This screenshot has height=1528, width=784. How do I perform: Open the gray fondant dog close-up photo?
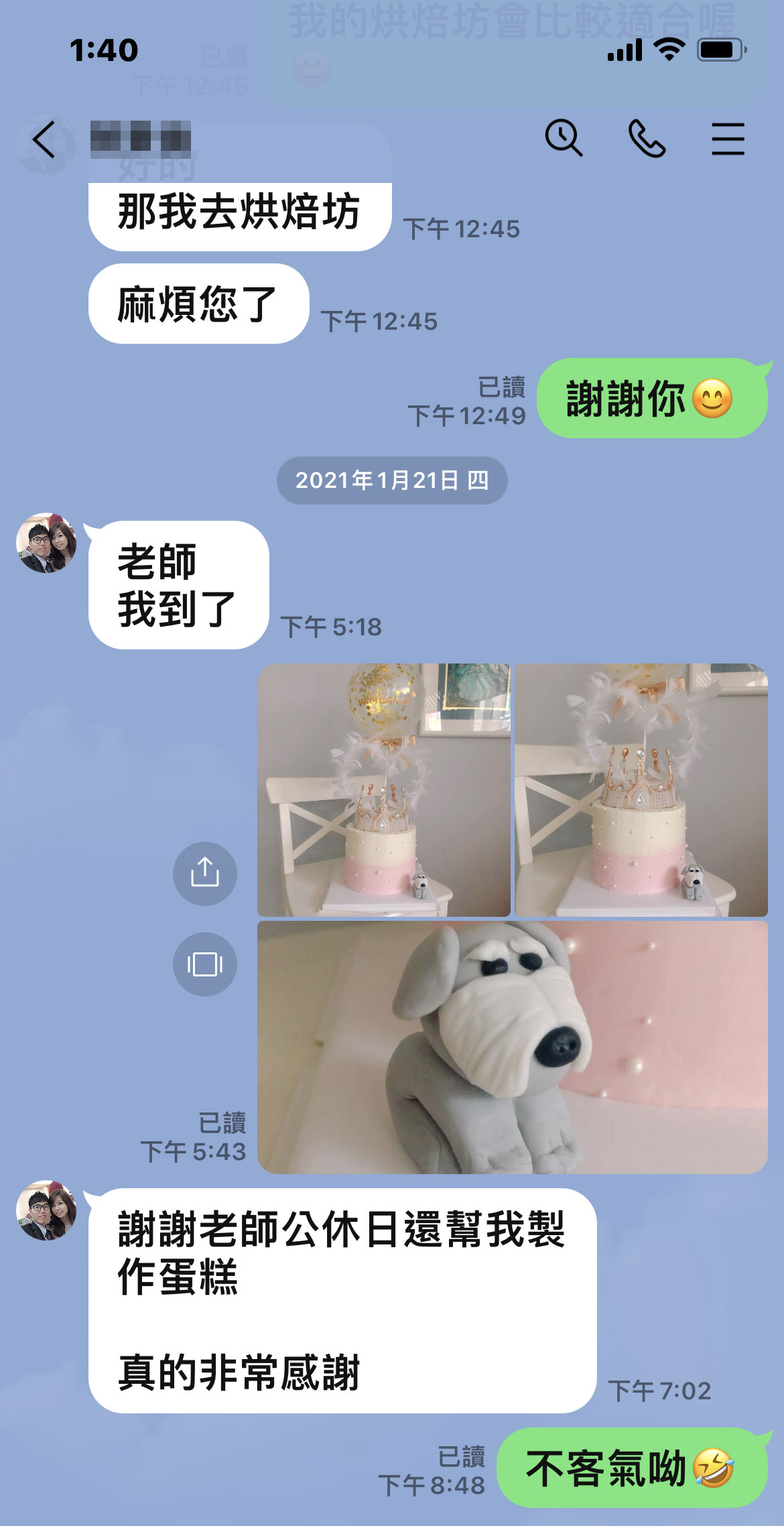click(x=513, y=1047)
